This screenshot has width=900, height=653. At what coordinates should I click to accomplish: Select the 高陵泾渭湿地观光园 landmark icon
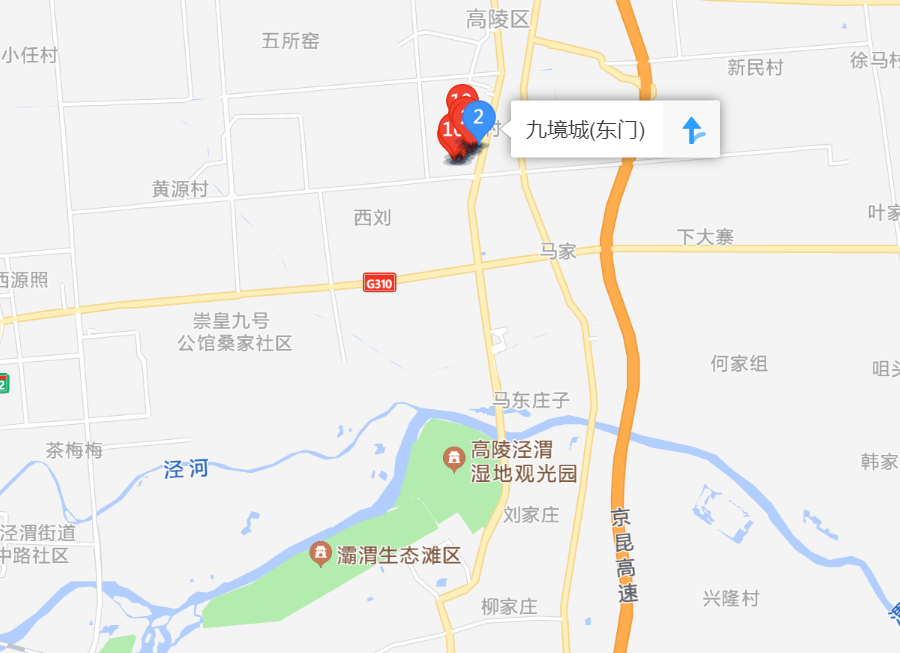[454, 459]
